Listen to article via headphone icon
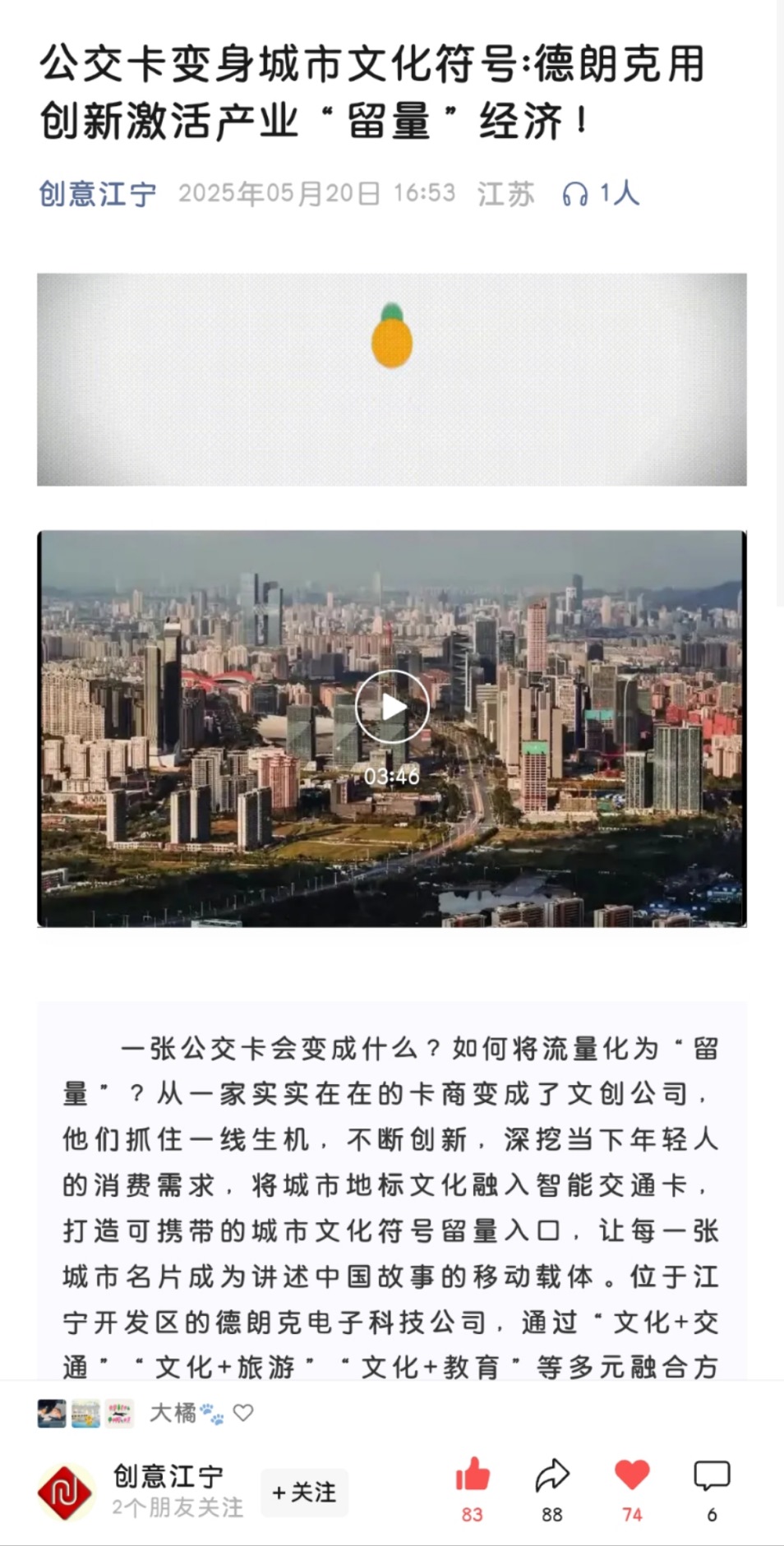Screen dimensions: 784x1546 pos(574,194)
